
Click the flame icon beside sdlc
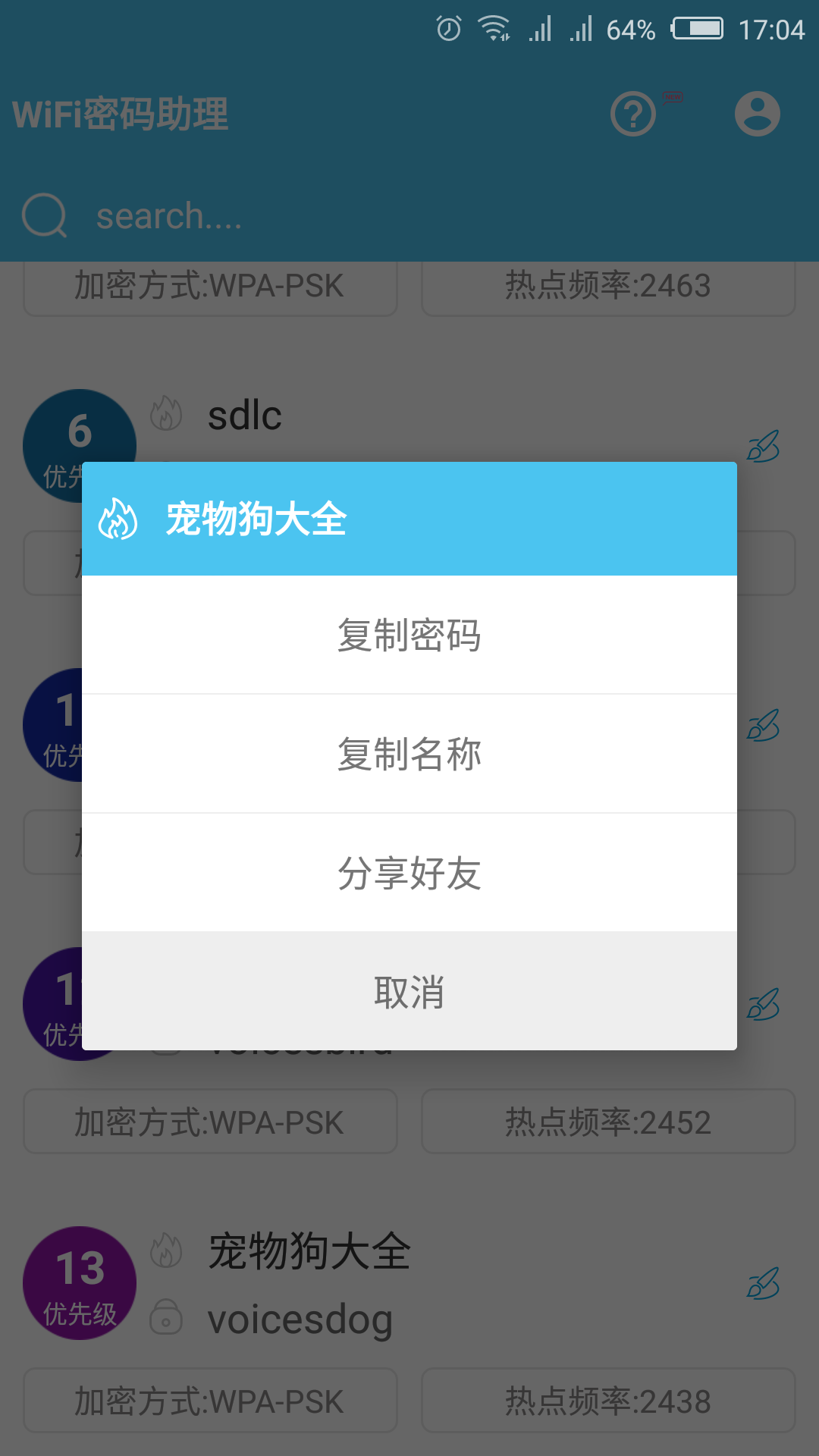click(167, 415)
